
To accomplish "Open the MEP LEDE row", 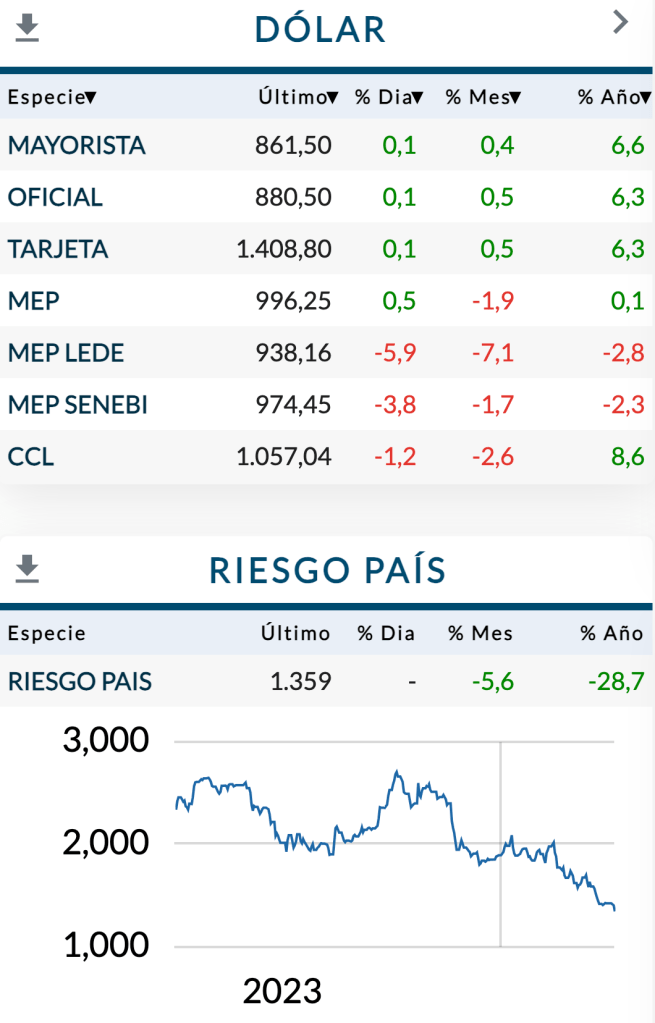I will tap(66, 353).
